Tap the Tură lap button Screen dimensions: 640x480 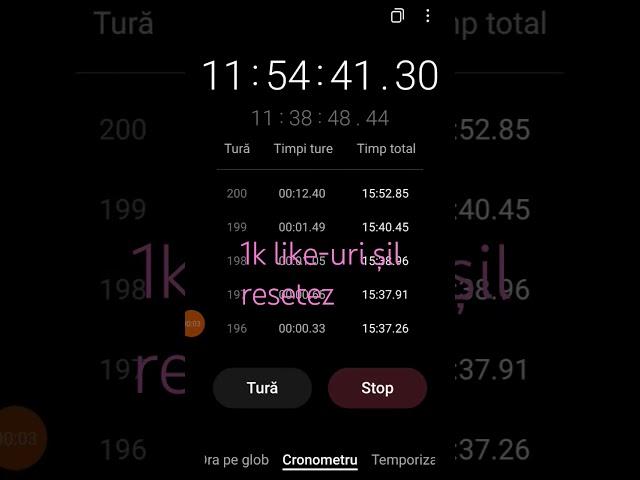point(262,388)
